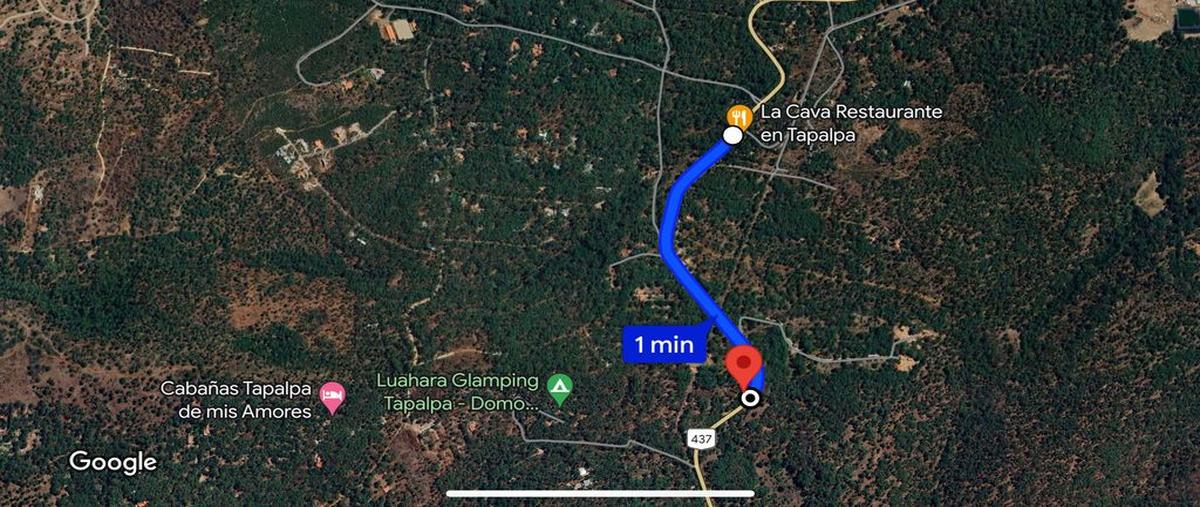Open La Cava Restaurante en Tapalpa place marker
The width and height of the screenshot is (1200, 507).
pyautogui.click(x=739, y=115)
